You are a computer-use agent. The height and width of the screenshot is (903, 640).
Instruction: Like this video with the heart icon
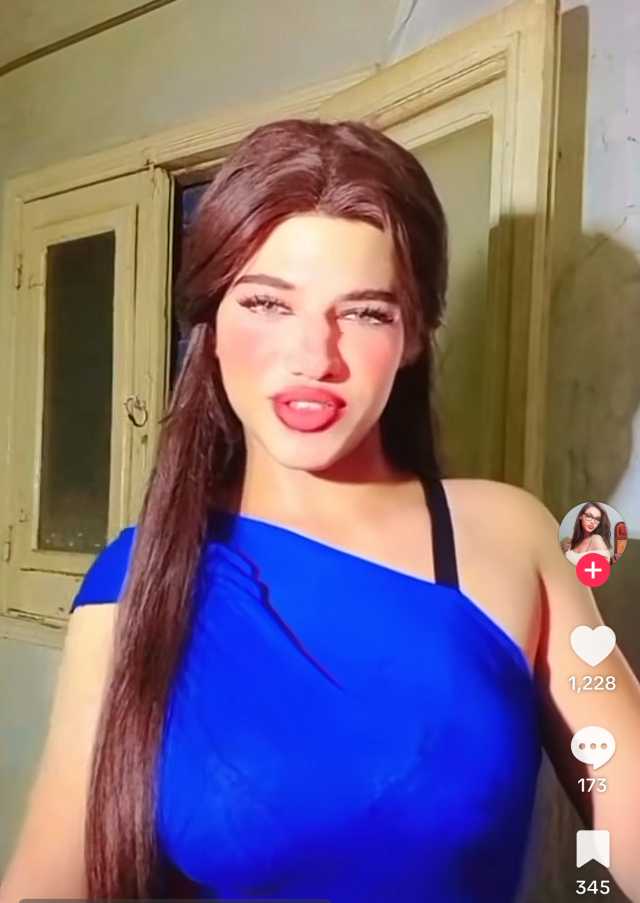pos(593,646)
